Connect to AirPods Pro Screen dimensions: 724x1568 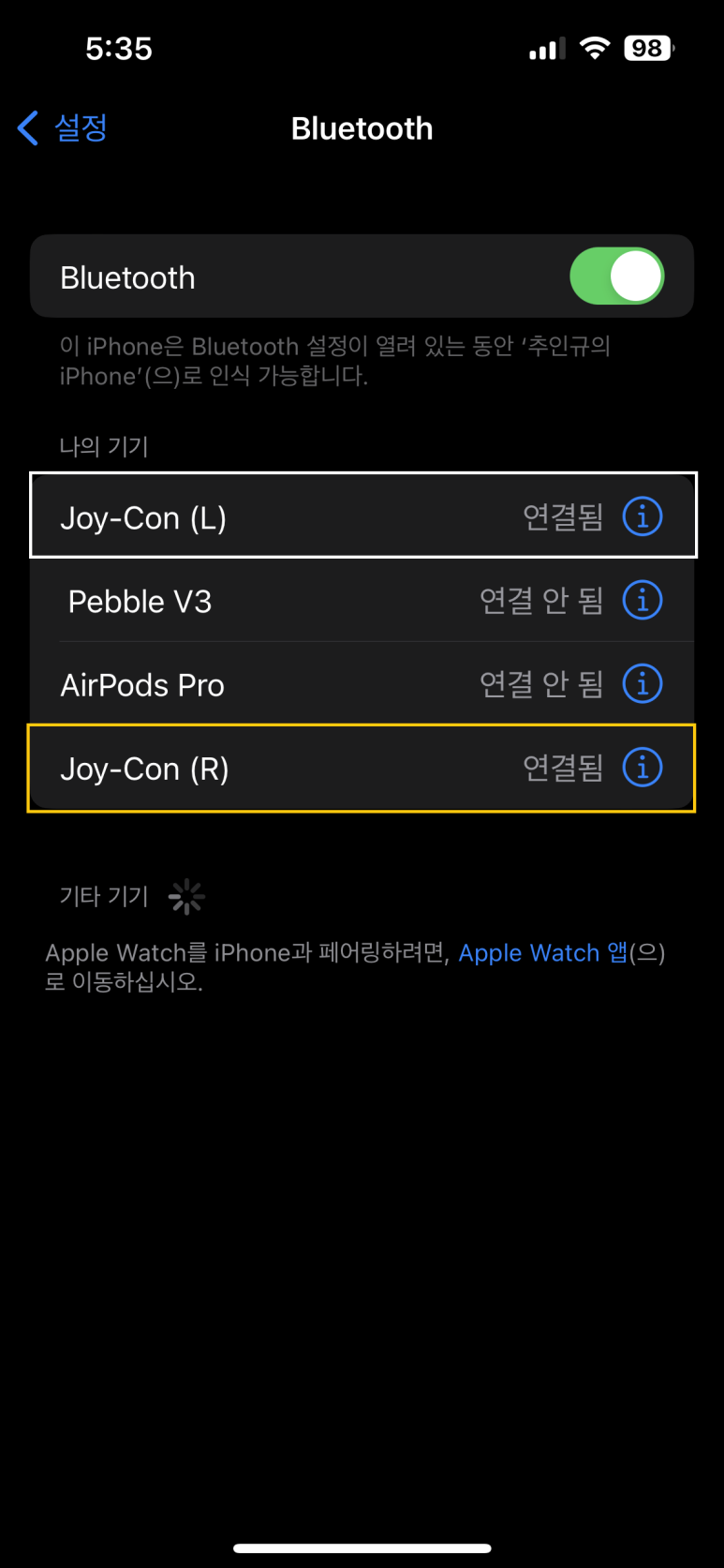tap(362, 683)
